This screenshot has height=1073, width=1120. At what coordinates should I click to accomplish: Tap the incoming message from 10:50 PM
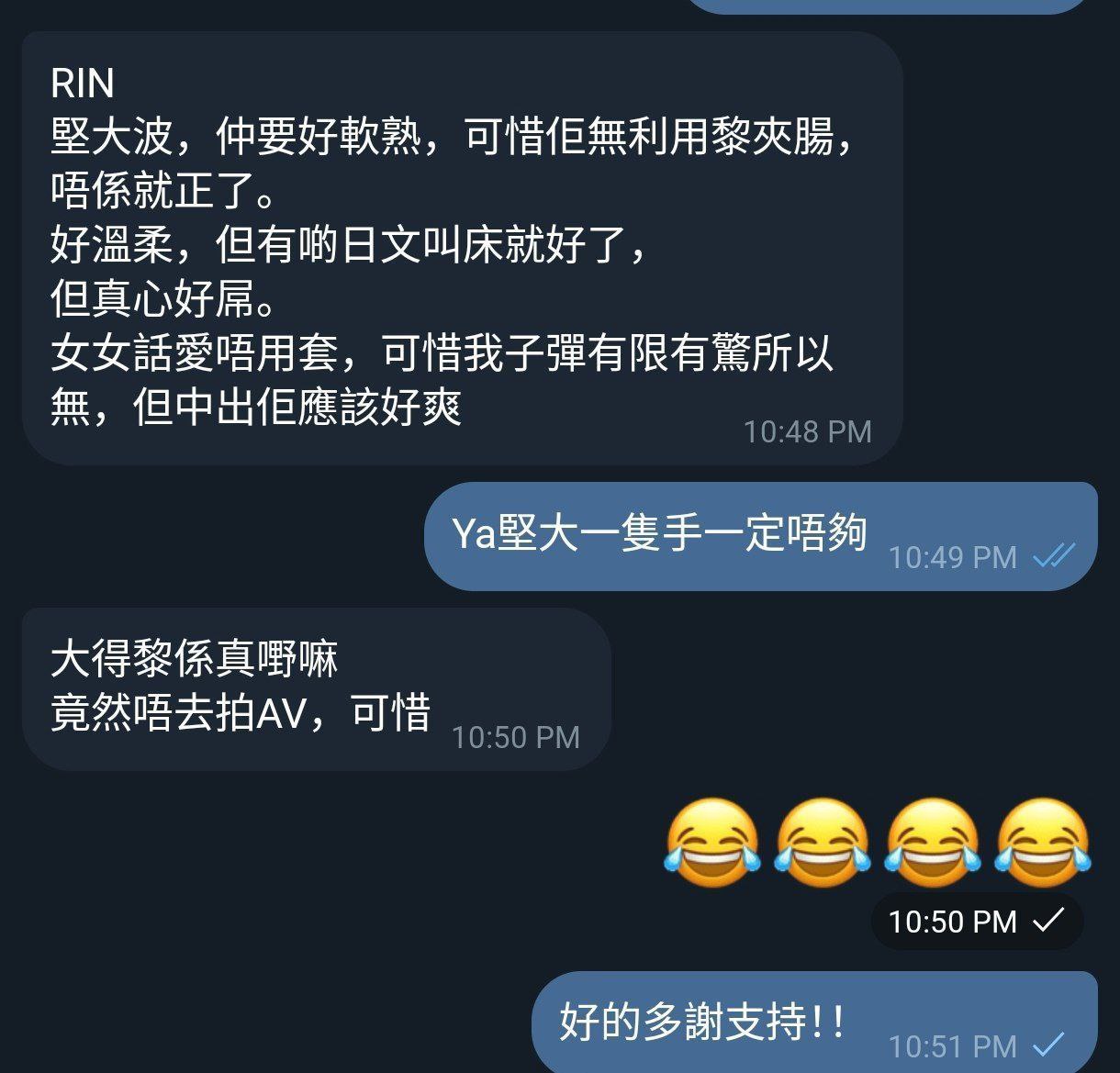click(315, 688)
